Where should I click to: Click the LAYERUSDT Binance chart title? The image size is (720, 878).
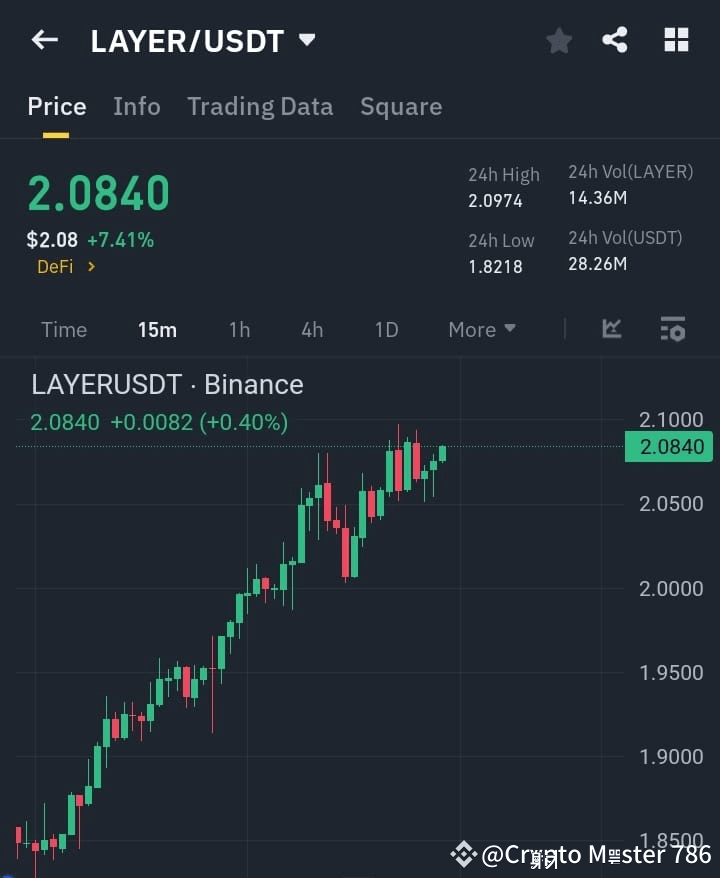(x=166, y=384)
